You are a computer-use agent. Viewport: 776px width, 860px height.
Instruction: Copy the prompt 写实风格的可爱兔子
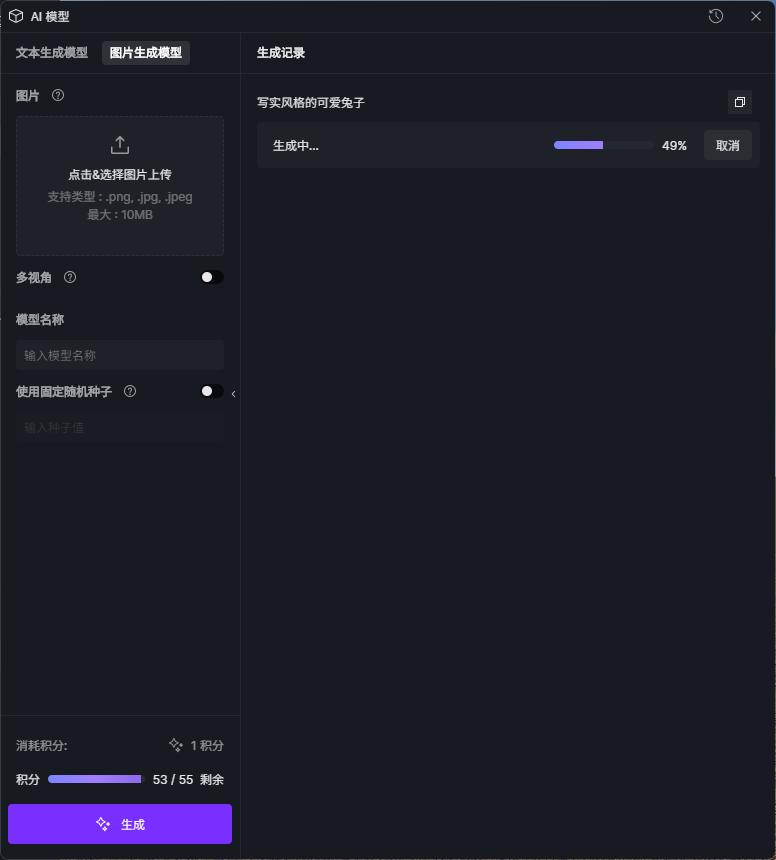pos(740,102)
